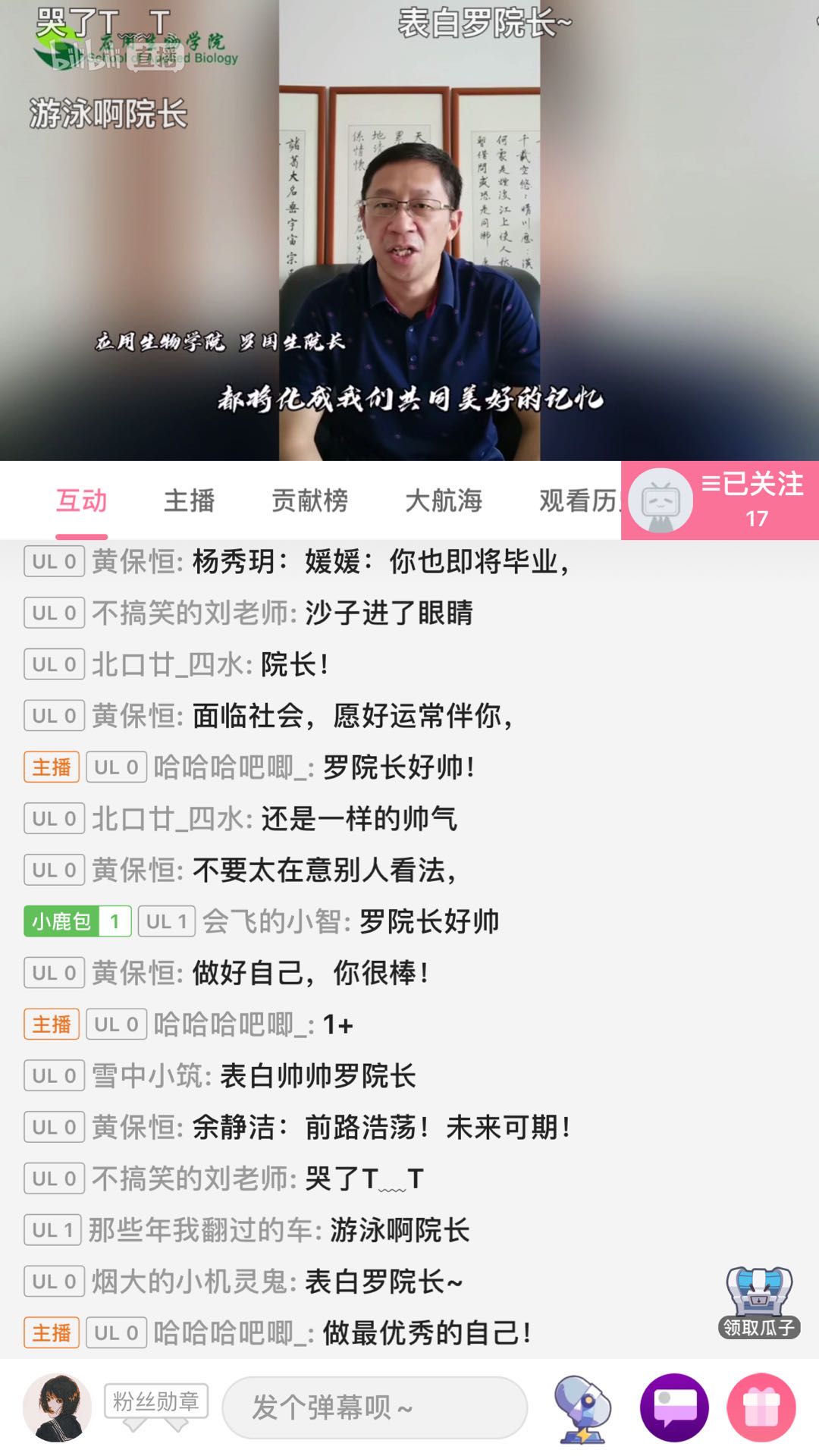This screenshot has width=819, height=1456.
Task: Tap the 已关注 follow button
Action: tap(751, 499)
